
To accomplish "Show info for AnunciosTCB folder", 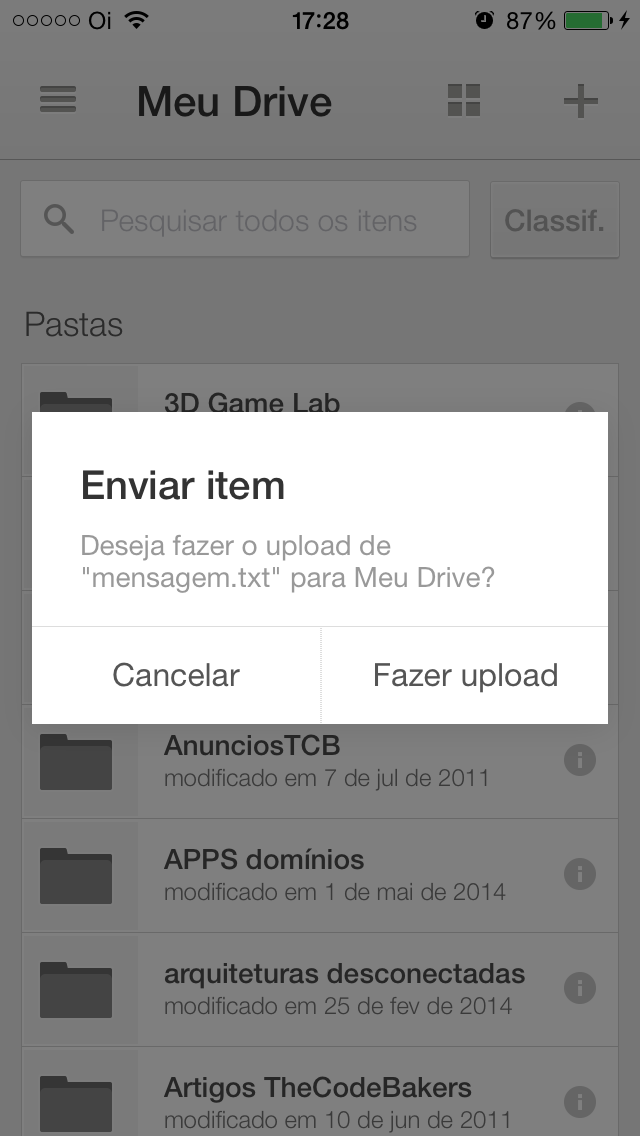I will [580, 760].
